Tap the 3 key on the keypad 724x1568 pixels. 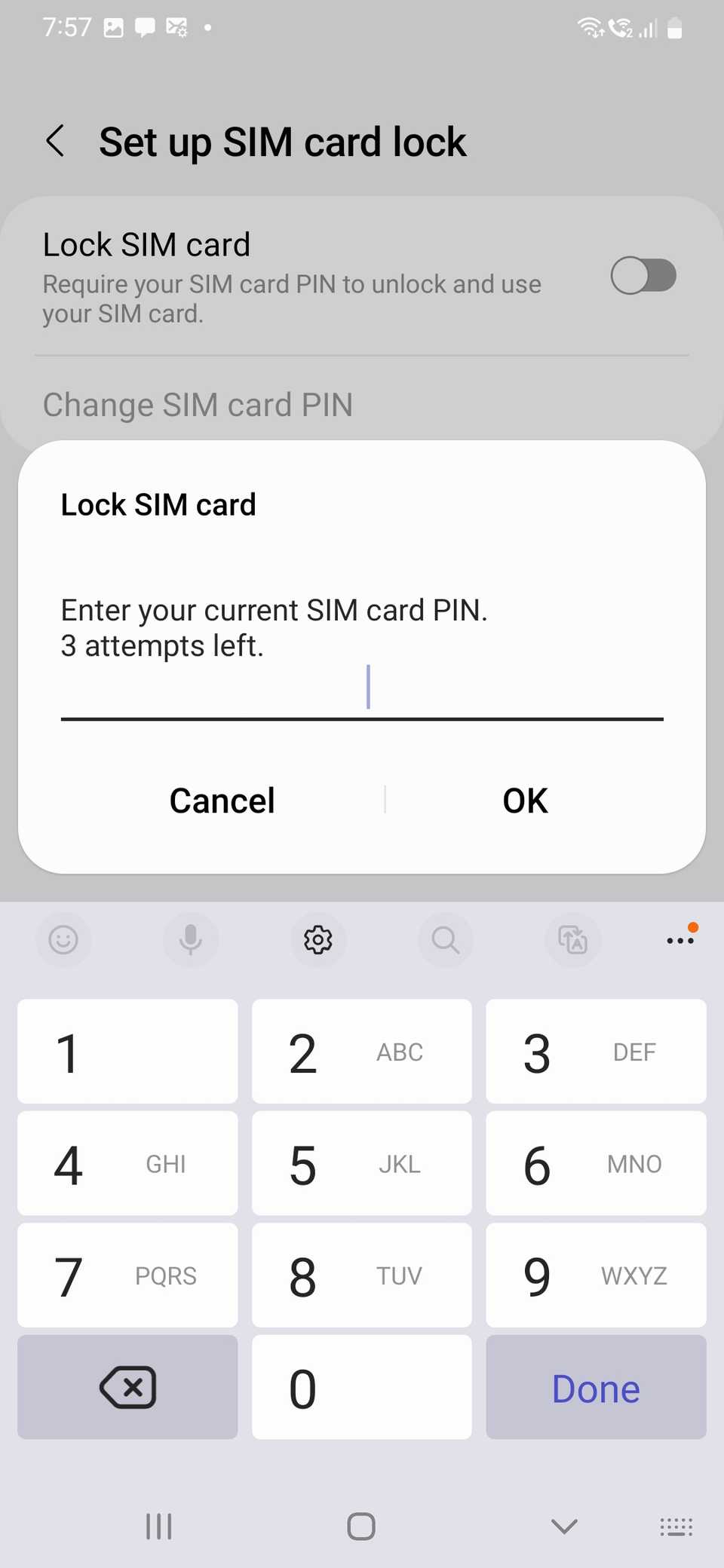[x=596, y=1052]
